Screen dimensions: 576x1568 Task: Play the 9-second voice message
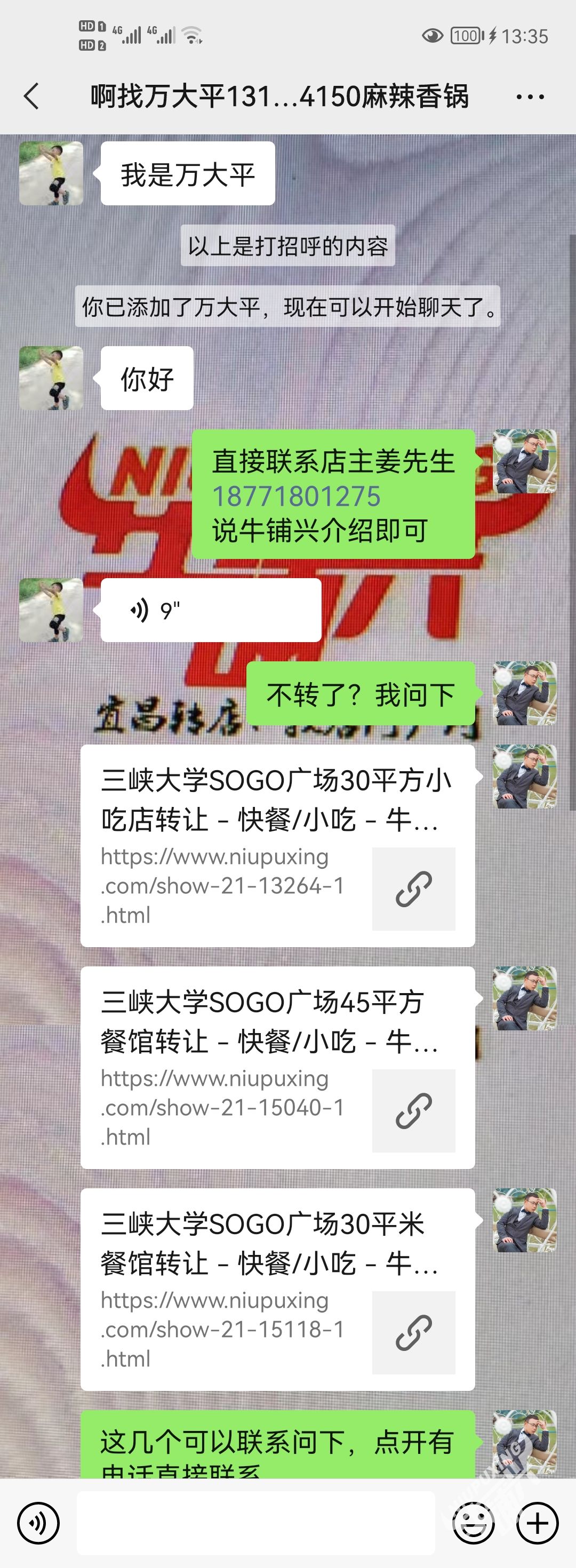[x=210, y=610]
